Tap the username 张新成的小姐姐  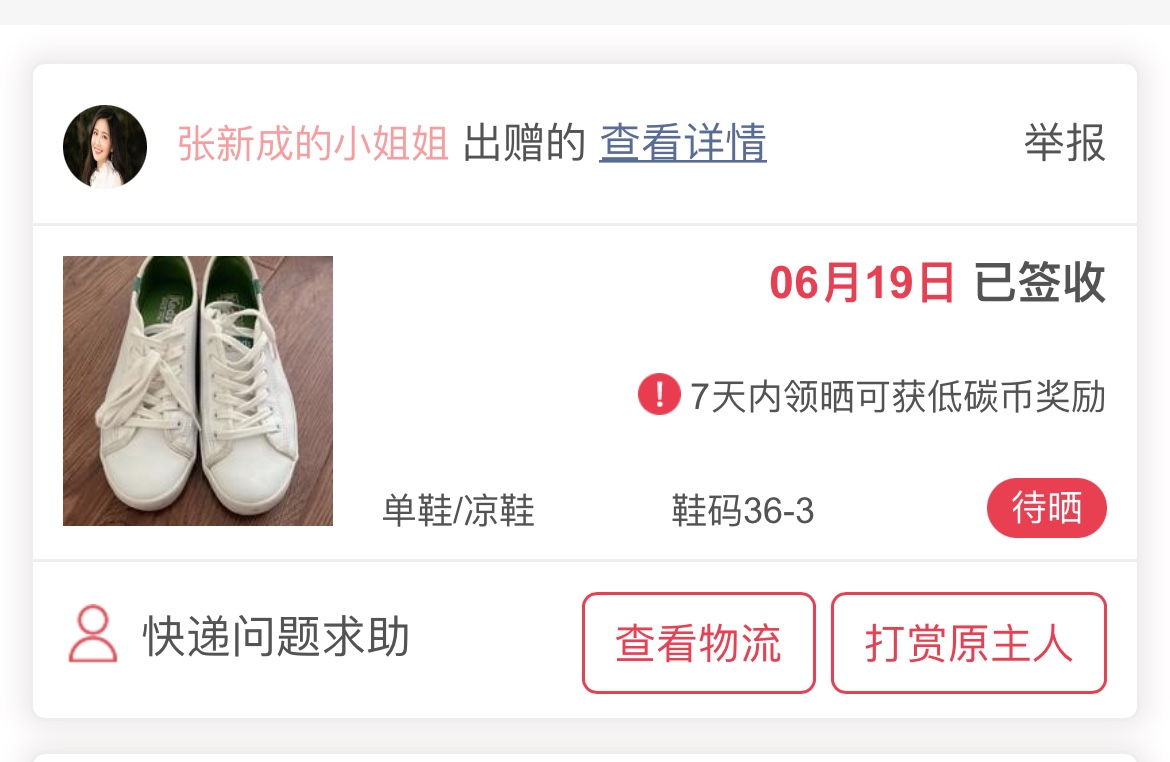click(x=313, y=144)
